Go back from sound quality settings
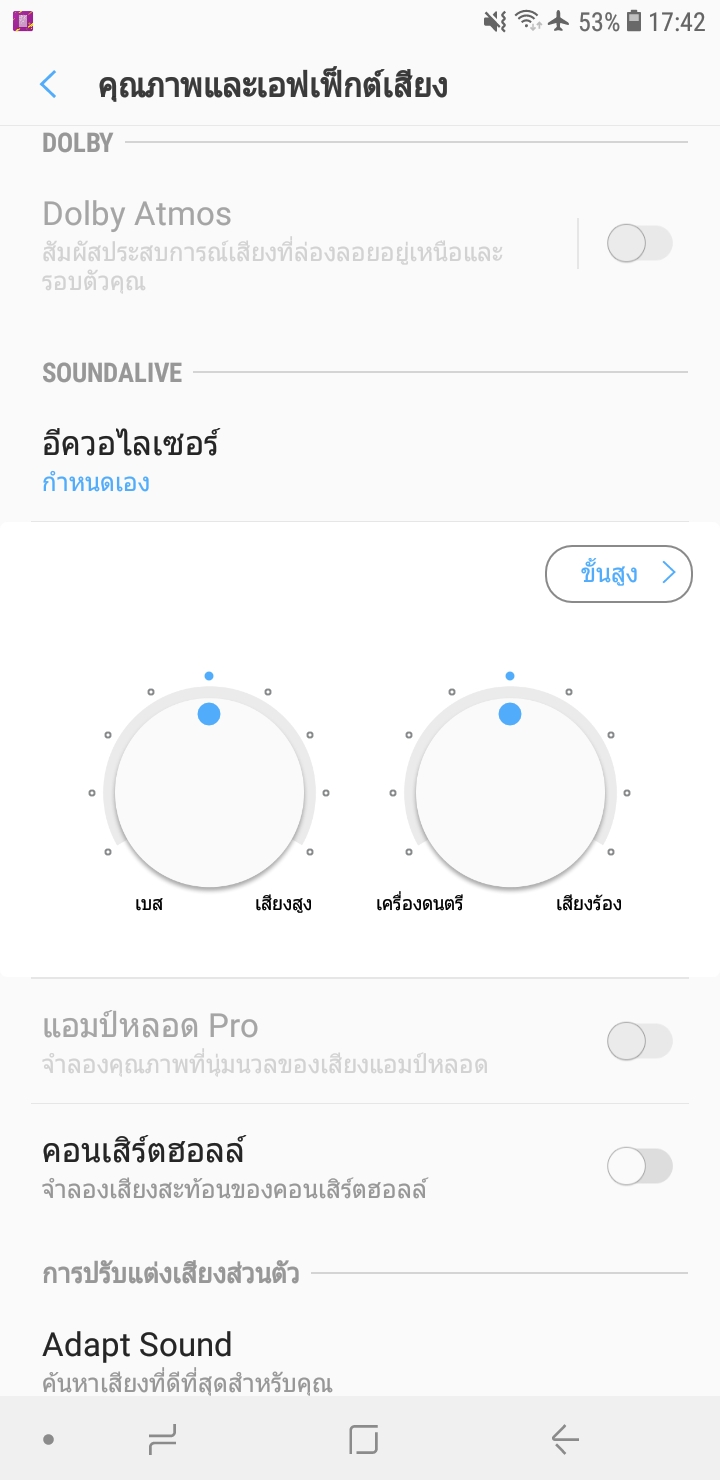720x1480 pixels. click(48, 85)
